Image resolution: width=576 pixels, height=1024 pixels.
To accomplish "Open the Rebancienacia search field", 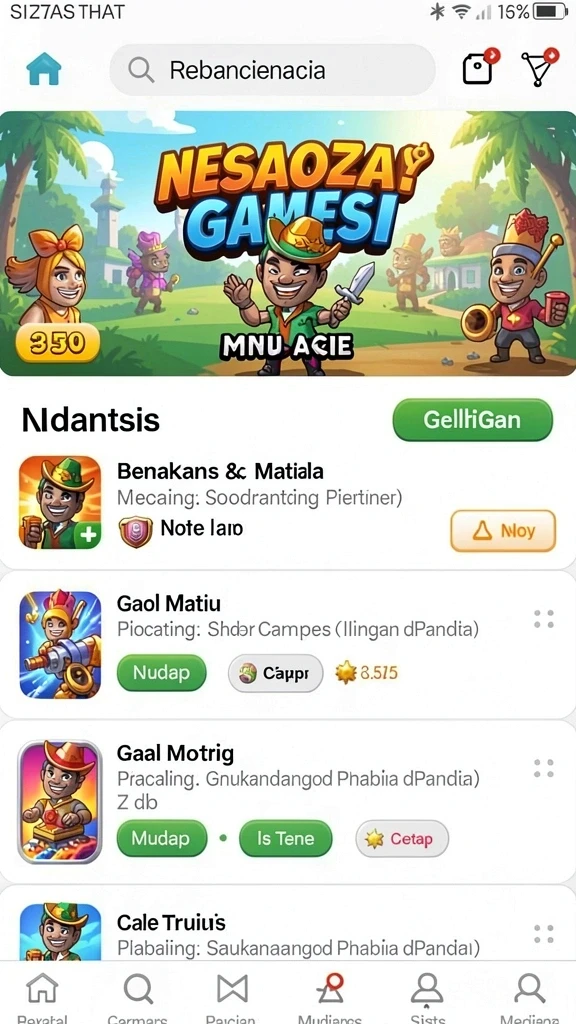I will click(272, 70).
